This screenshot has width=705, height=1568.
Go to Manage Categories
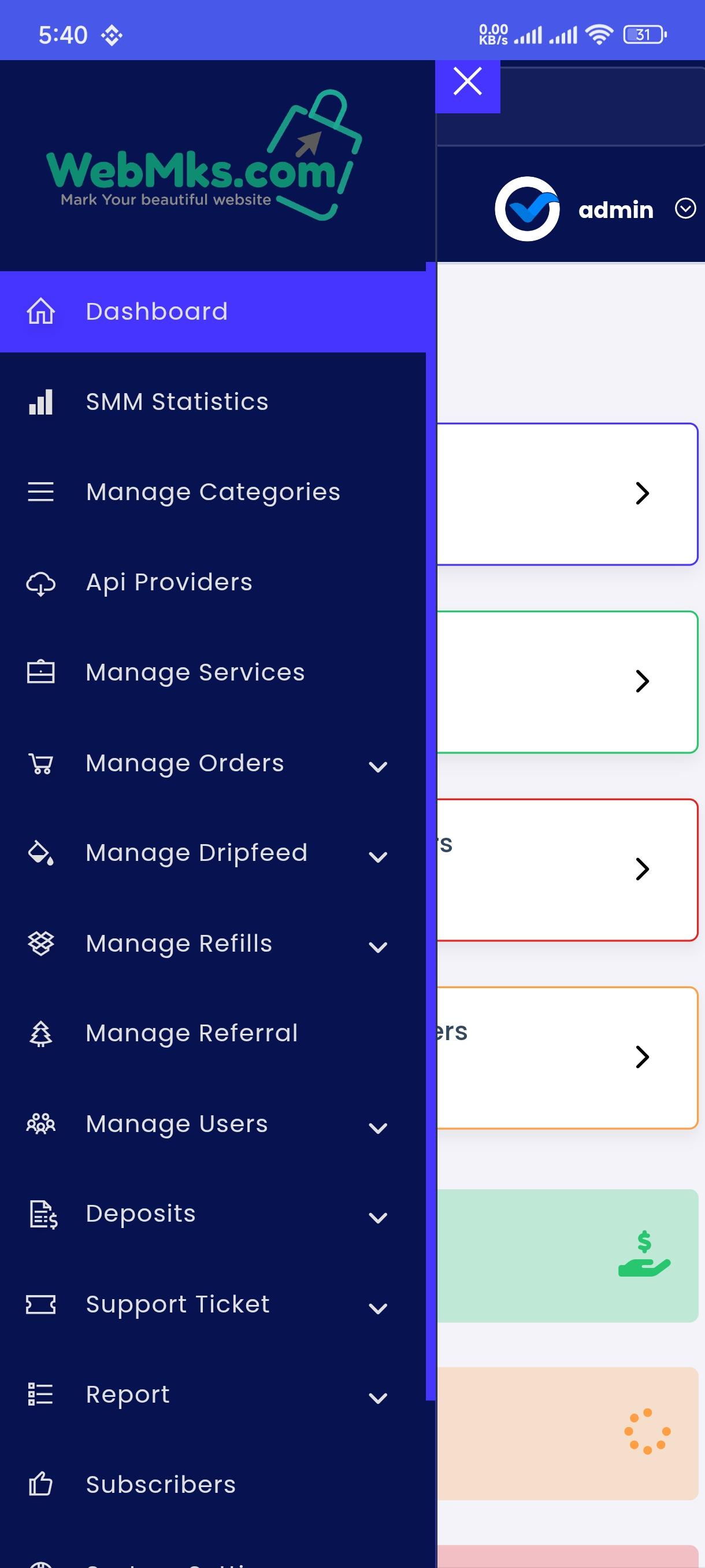(213, 492)
